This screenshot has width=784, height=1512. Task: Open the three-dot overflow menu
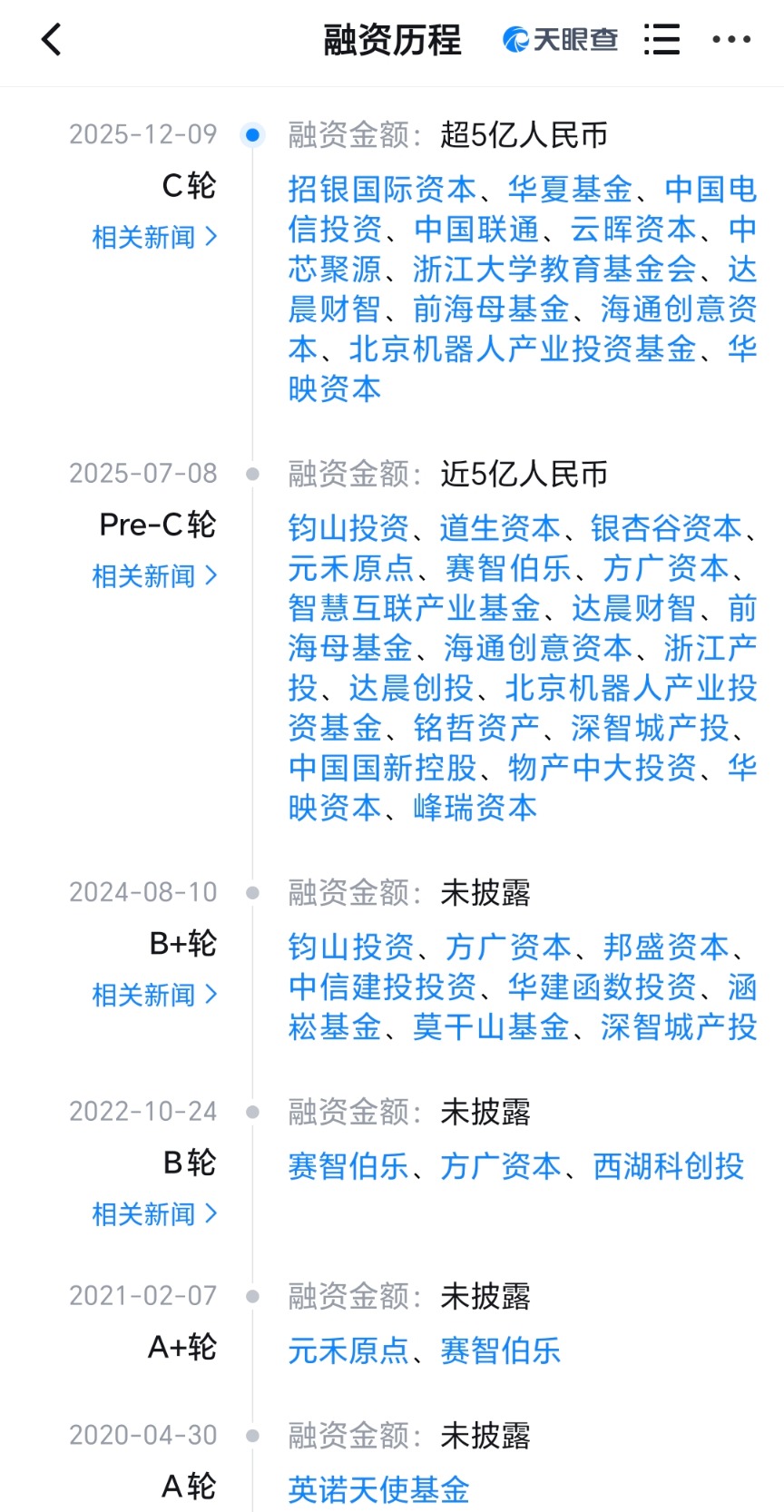pos(731,40)
